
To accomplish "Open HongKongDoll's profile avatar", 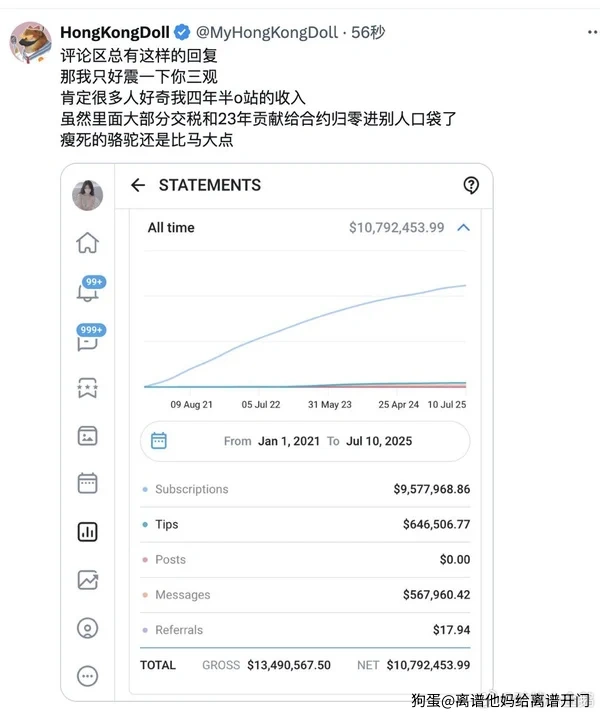I will click(31, 42).
